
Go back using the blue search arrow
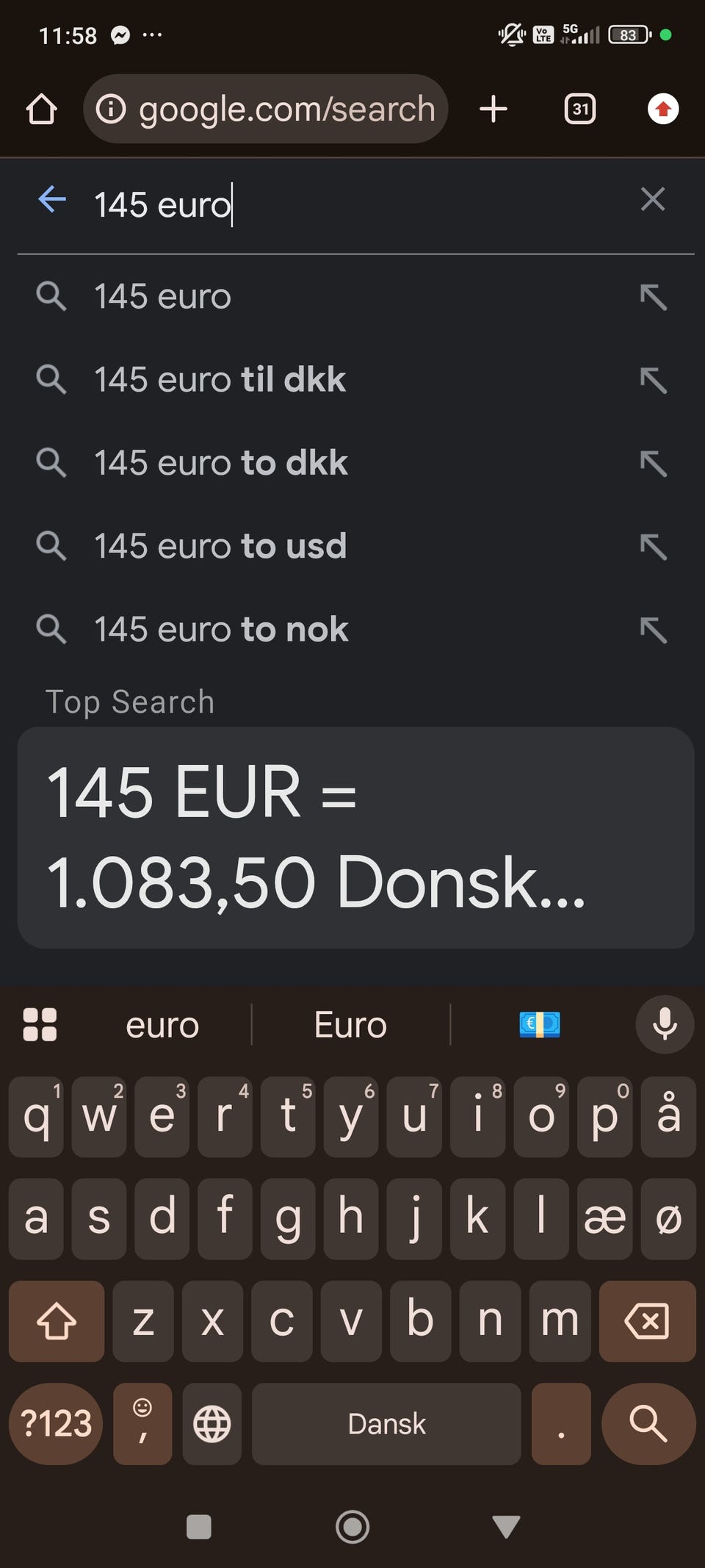(52, 199)
